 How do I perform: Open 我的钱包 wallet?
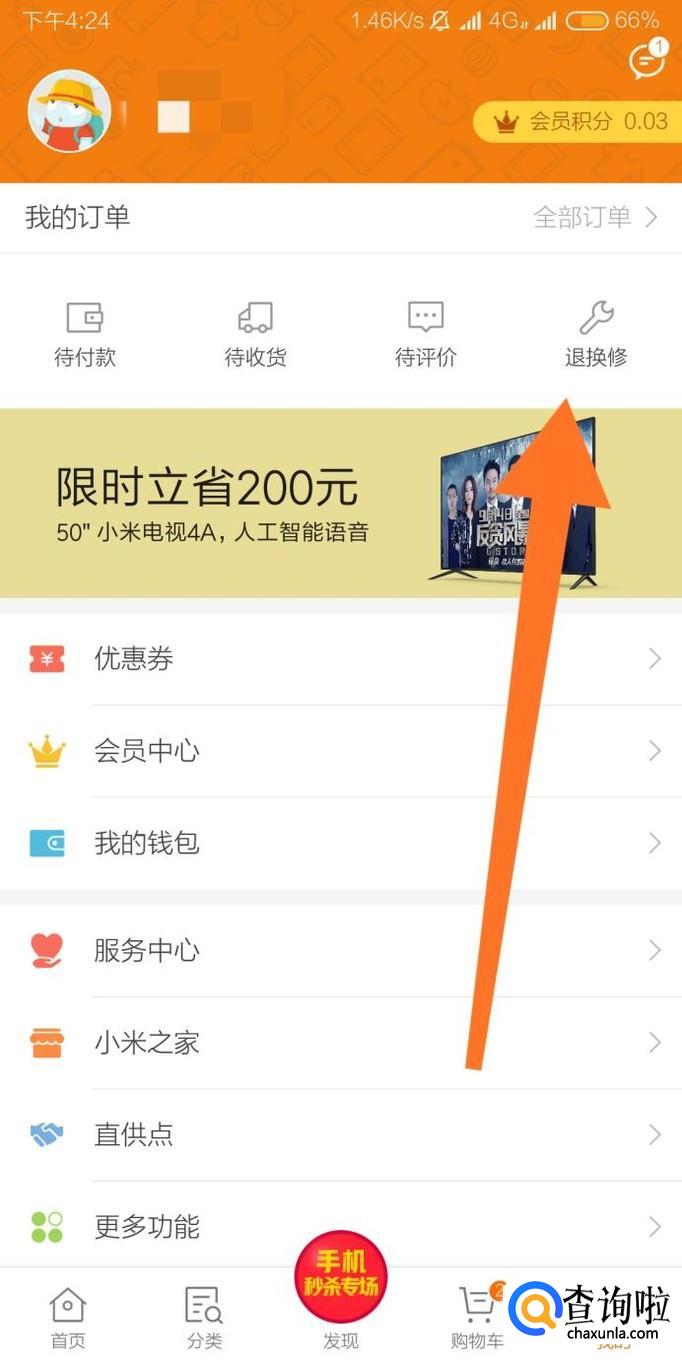340,843
